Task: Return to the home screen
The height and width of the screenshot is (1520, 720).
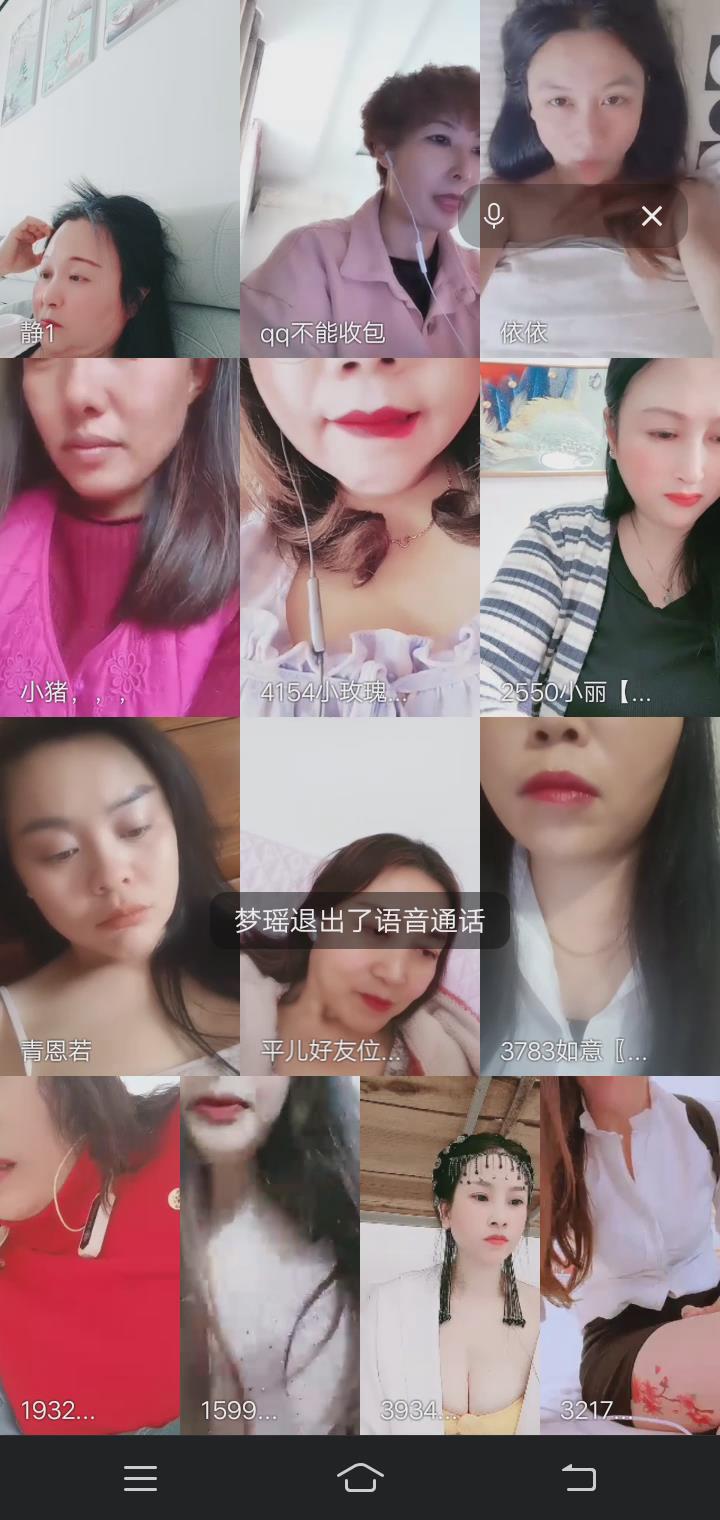Action: click(360, 1478)
